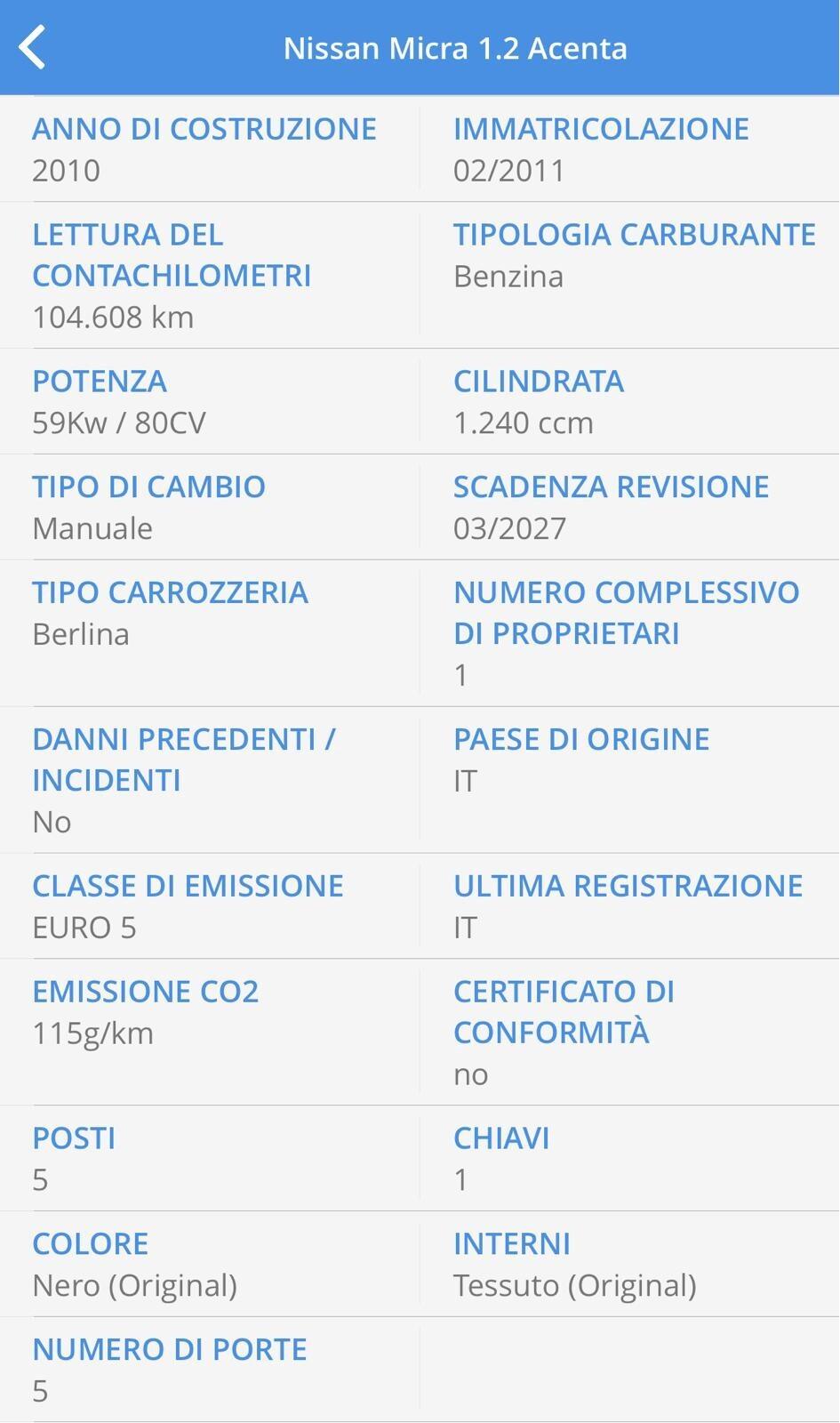840x1423 pixels.
Task: Click the TIPOLOGIA CARBURANTE label
Action: point(633,234)
